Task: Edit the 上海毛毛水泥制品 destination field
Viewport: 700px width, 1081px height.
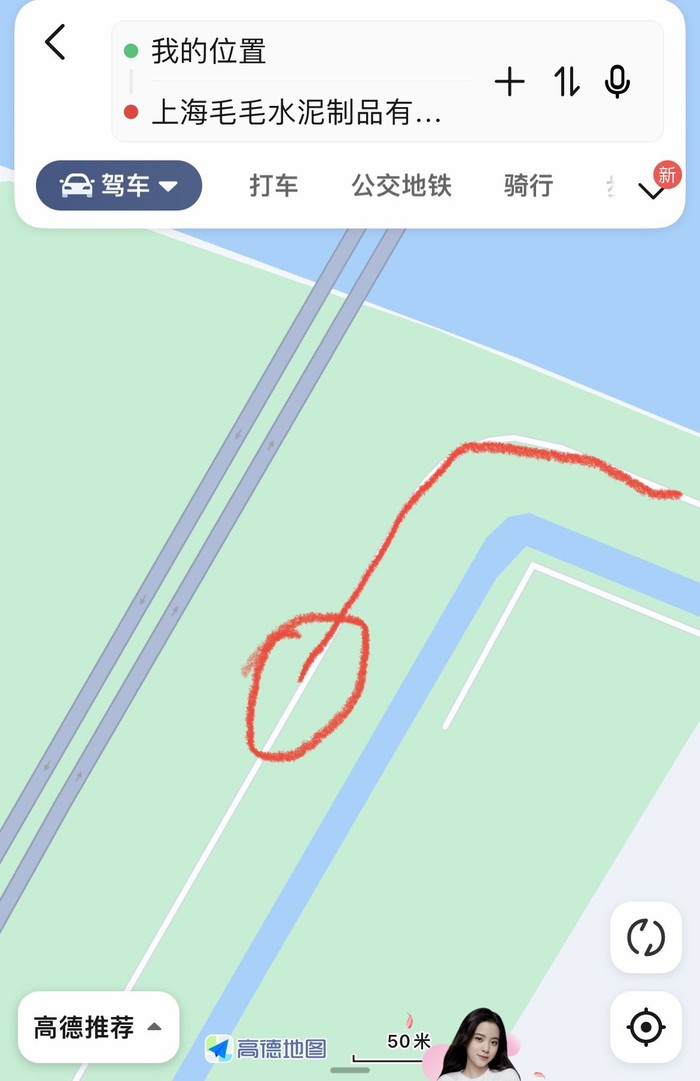Action: click(x=300, y=112)
